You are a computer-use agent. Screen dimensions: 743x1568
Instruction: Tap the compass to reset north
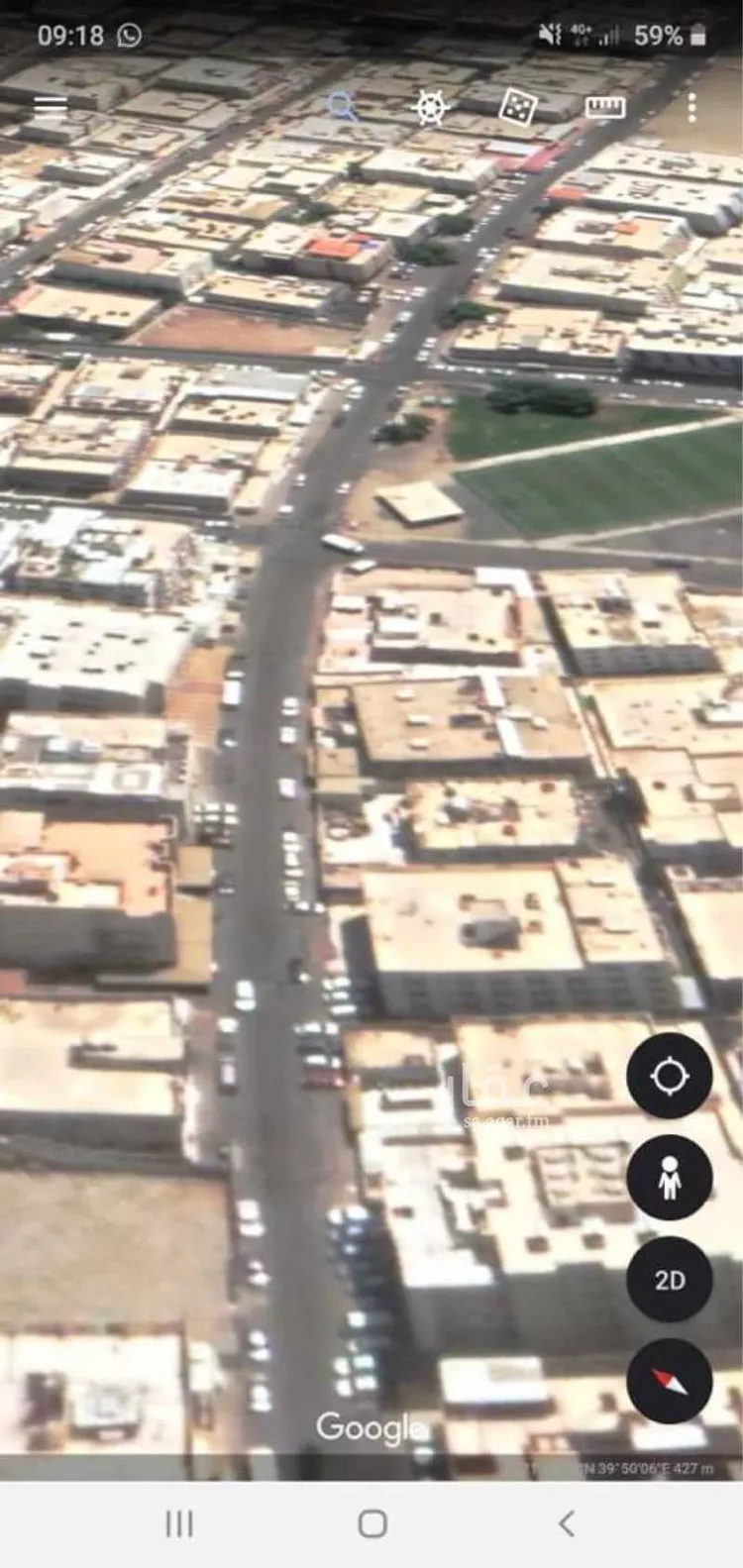(669, 1381)
